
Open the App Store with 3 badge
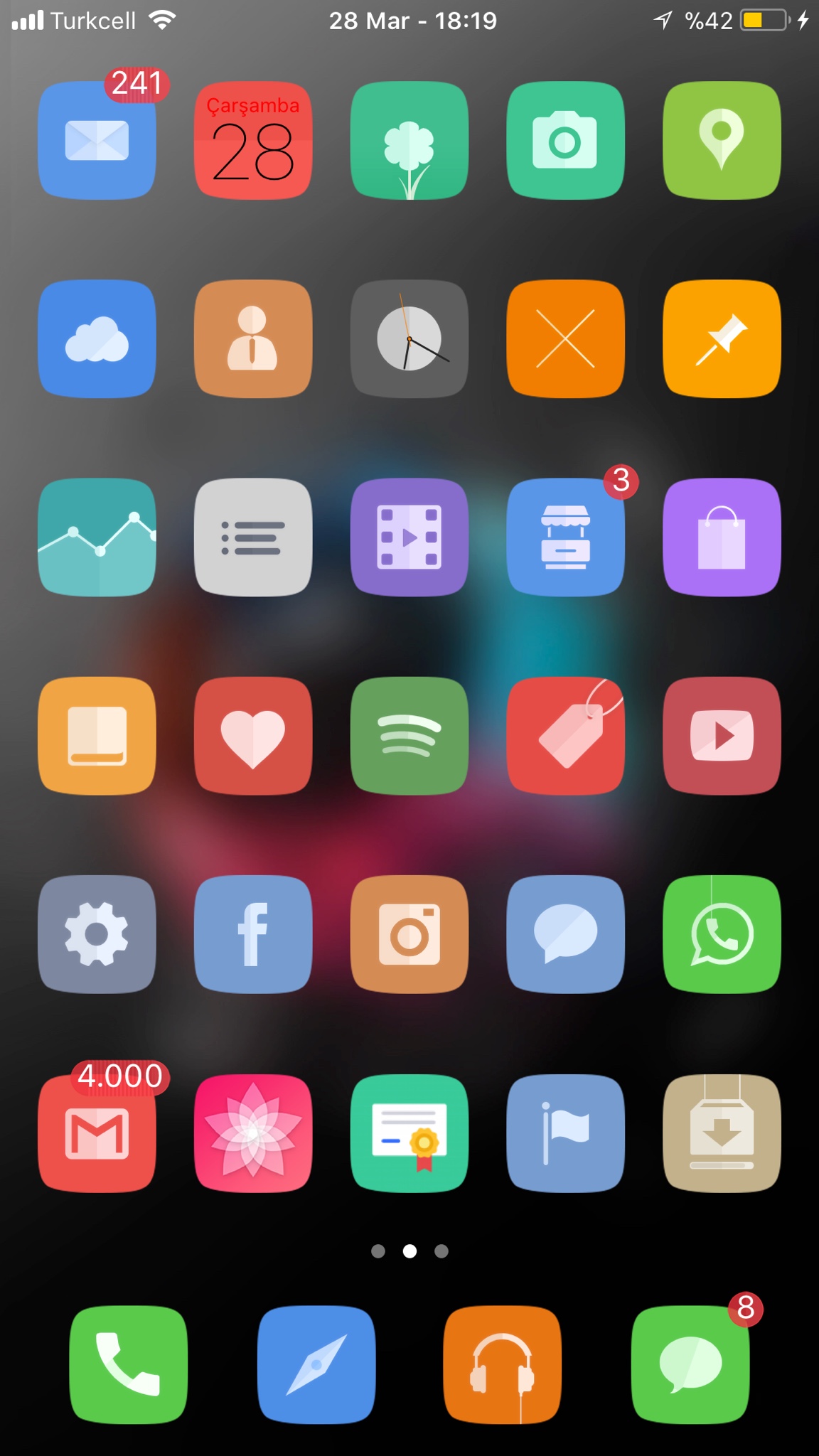(565, 537)
